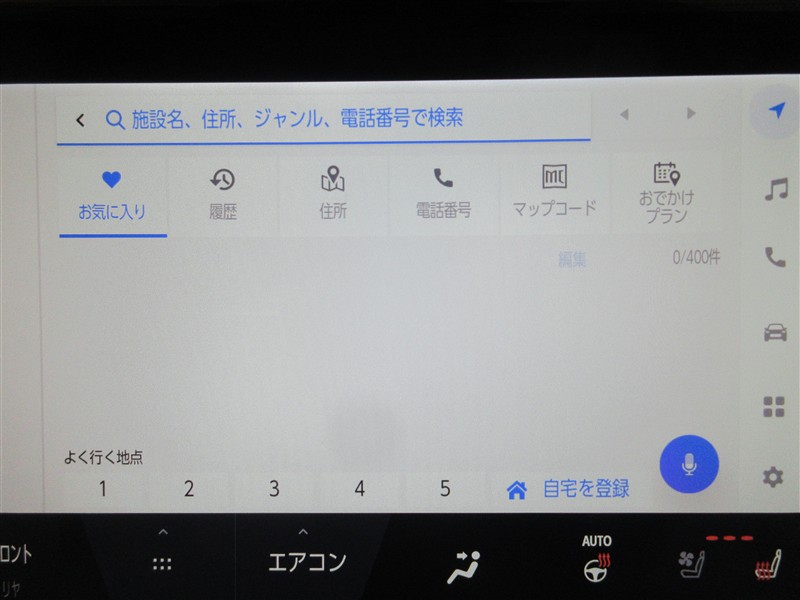The width and height of the screenshot is (800, 600).
Task: Tap the back arrow beside search field
Action: click(x=80, y=120)
